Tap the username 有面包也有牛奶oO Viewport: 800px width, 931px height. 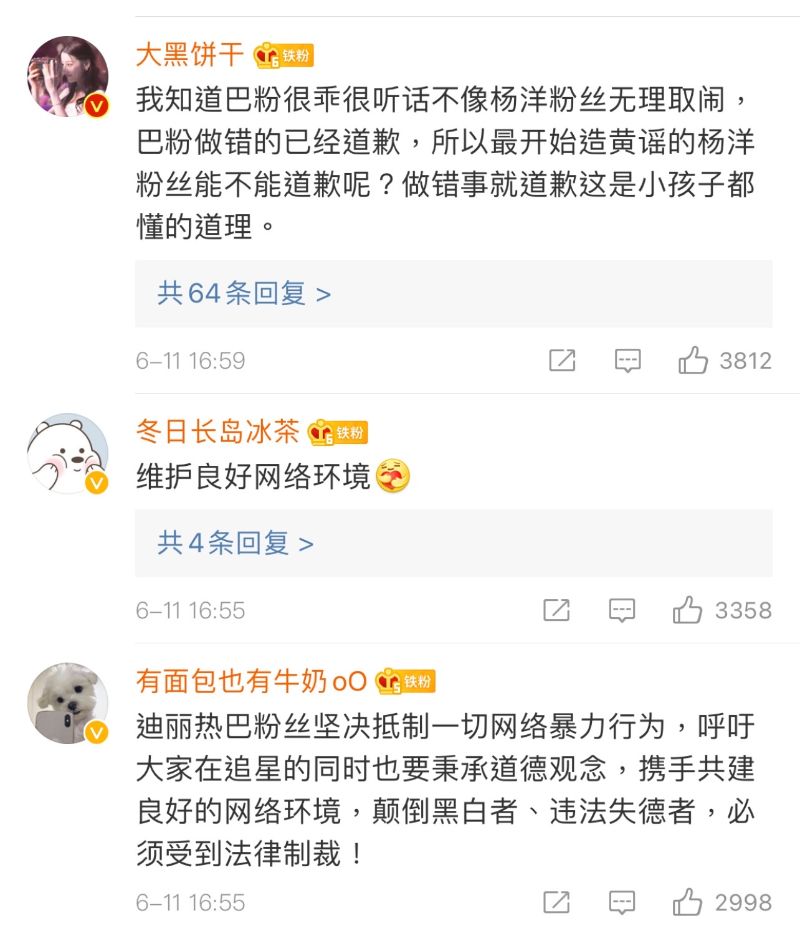tap(251, 681)
